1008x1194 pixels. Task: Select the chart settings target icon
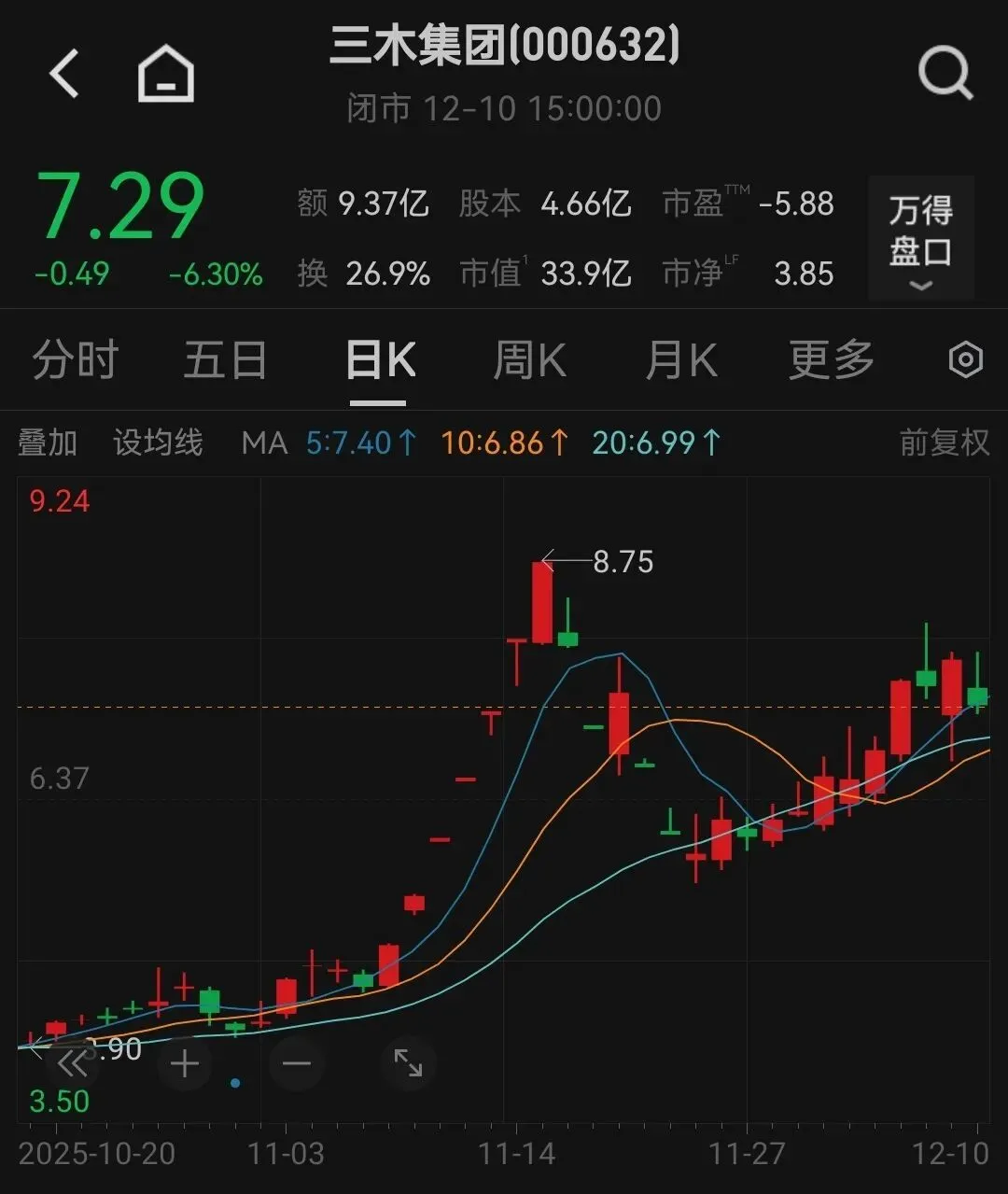click(965, 359)
